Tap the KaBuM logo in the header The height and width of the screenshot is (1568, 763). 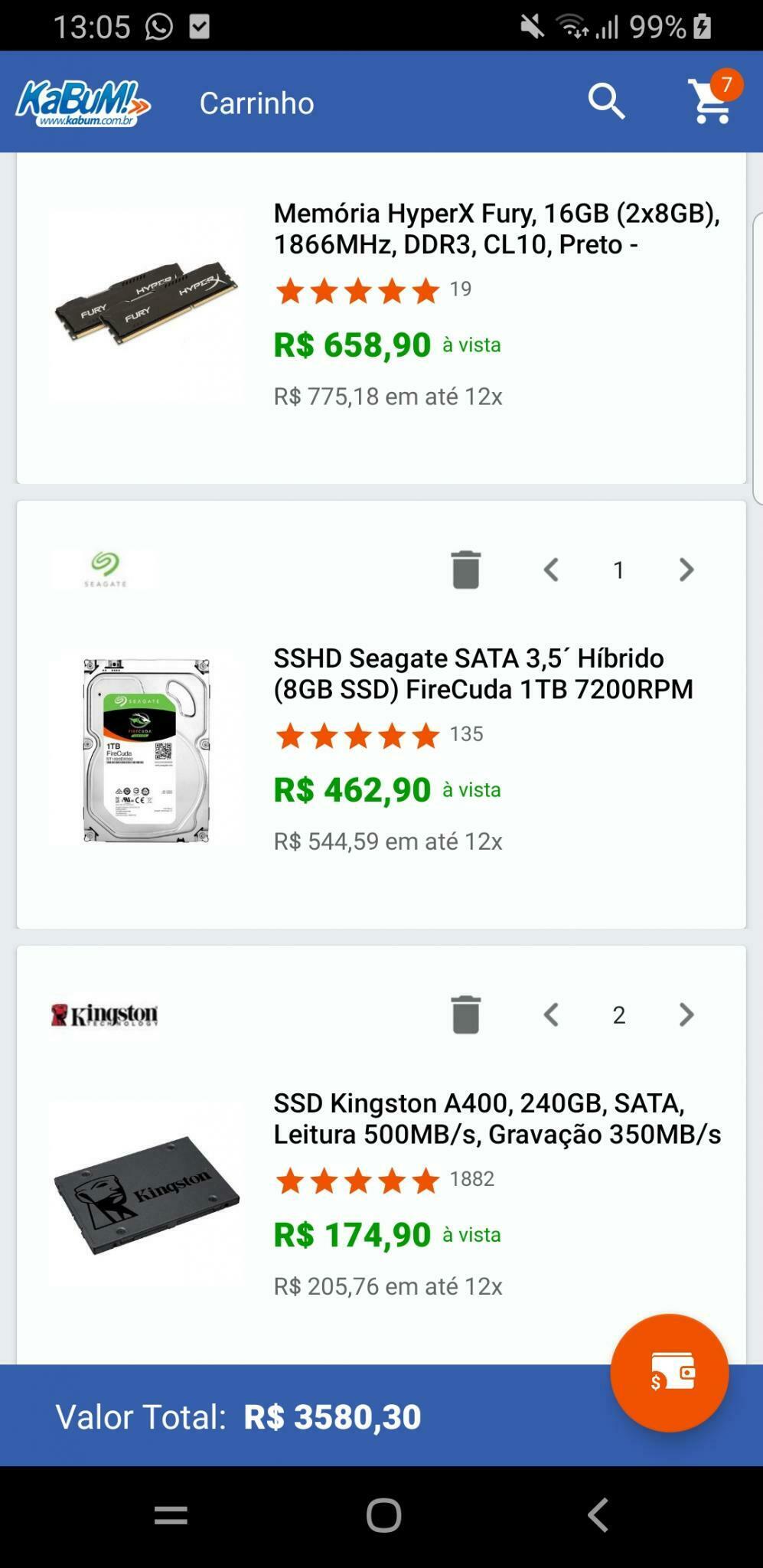tap(83, 103)
